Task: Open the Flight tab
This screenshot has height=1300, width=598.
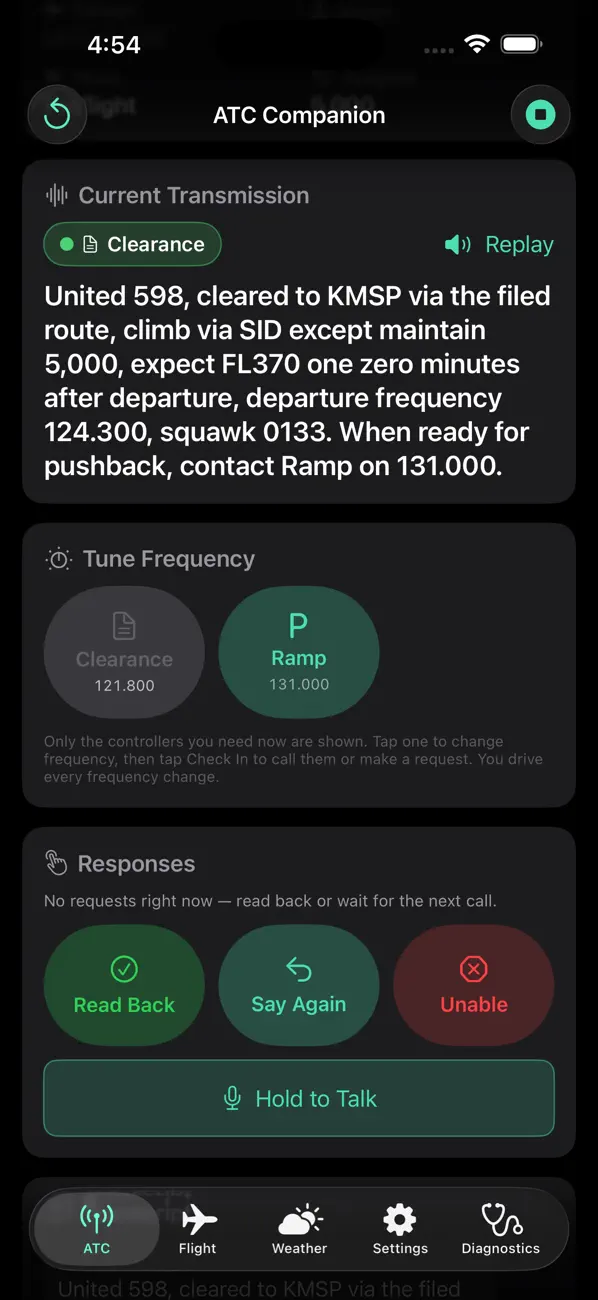Action: click(198, 1229)
